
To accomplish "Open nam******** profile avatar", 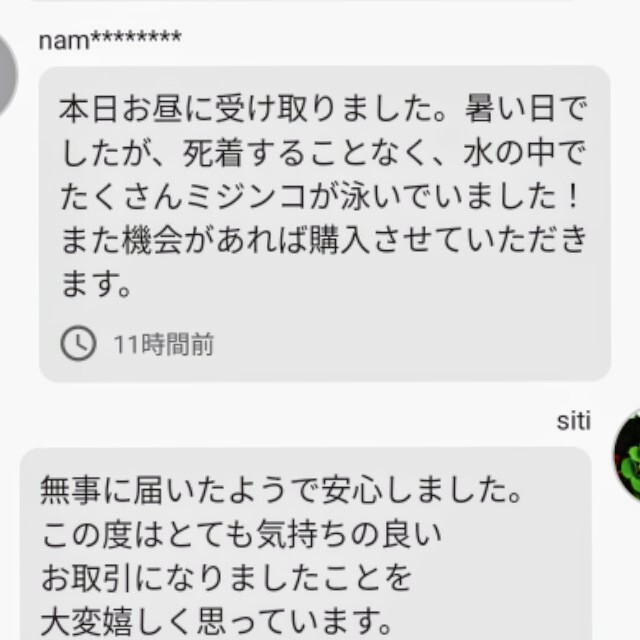I will pos(8,70).
